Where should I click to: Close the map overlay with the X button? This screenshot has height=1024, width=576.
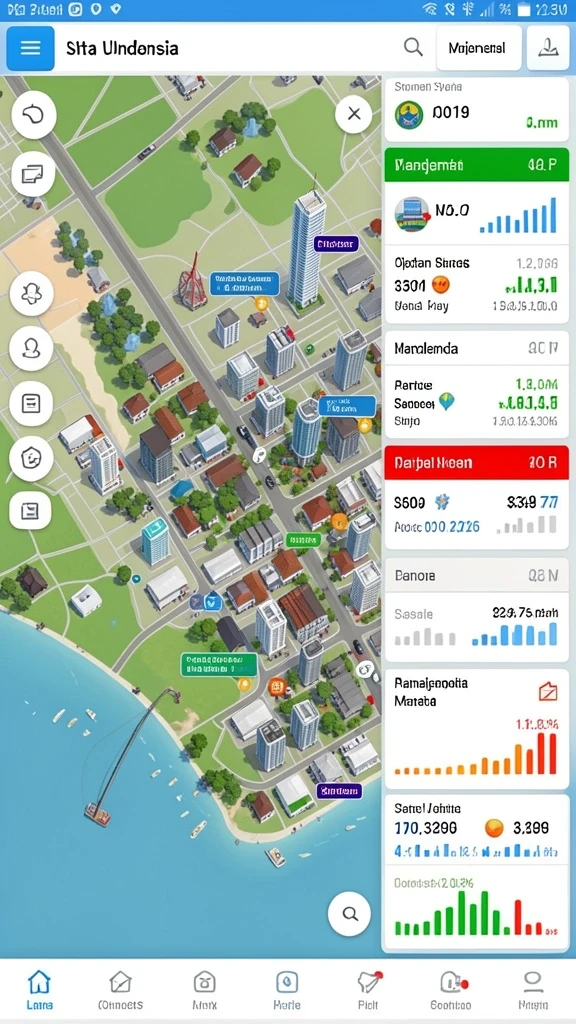354,114
